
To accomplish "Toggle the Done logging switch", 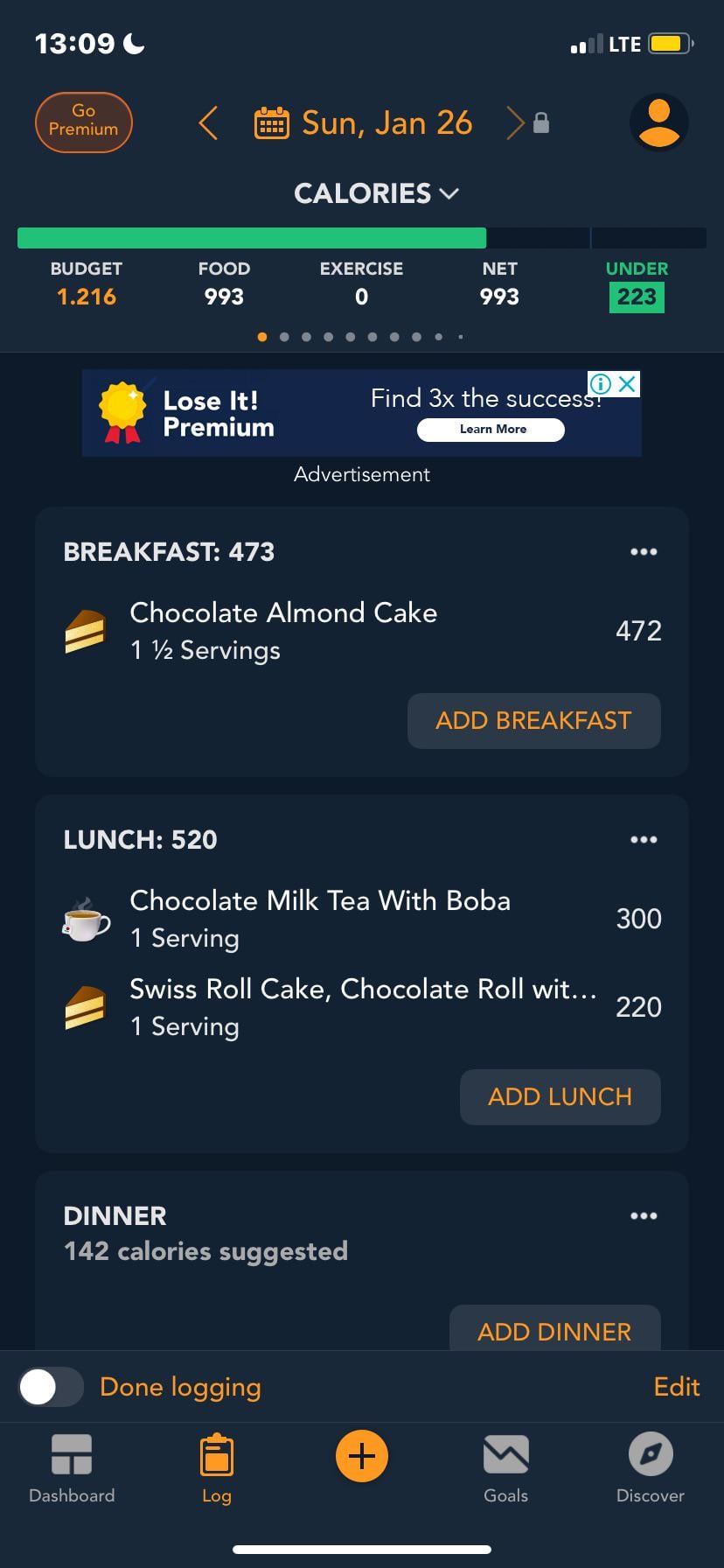I will pyautogui.click(x=51, y=1387).
